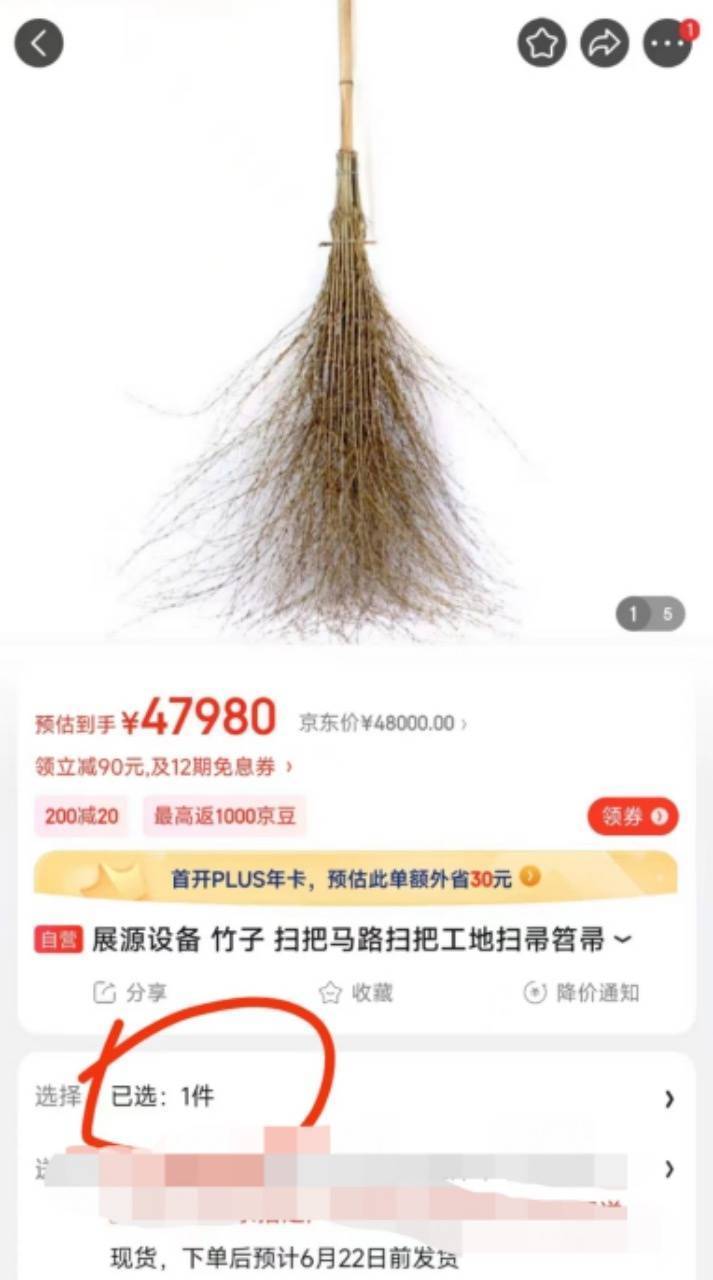Open the 最高返1000京豆 reward tag

(x=224, y=816)
